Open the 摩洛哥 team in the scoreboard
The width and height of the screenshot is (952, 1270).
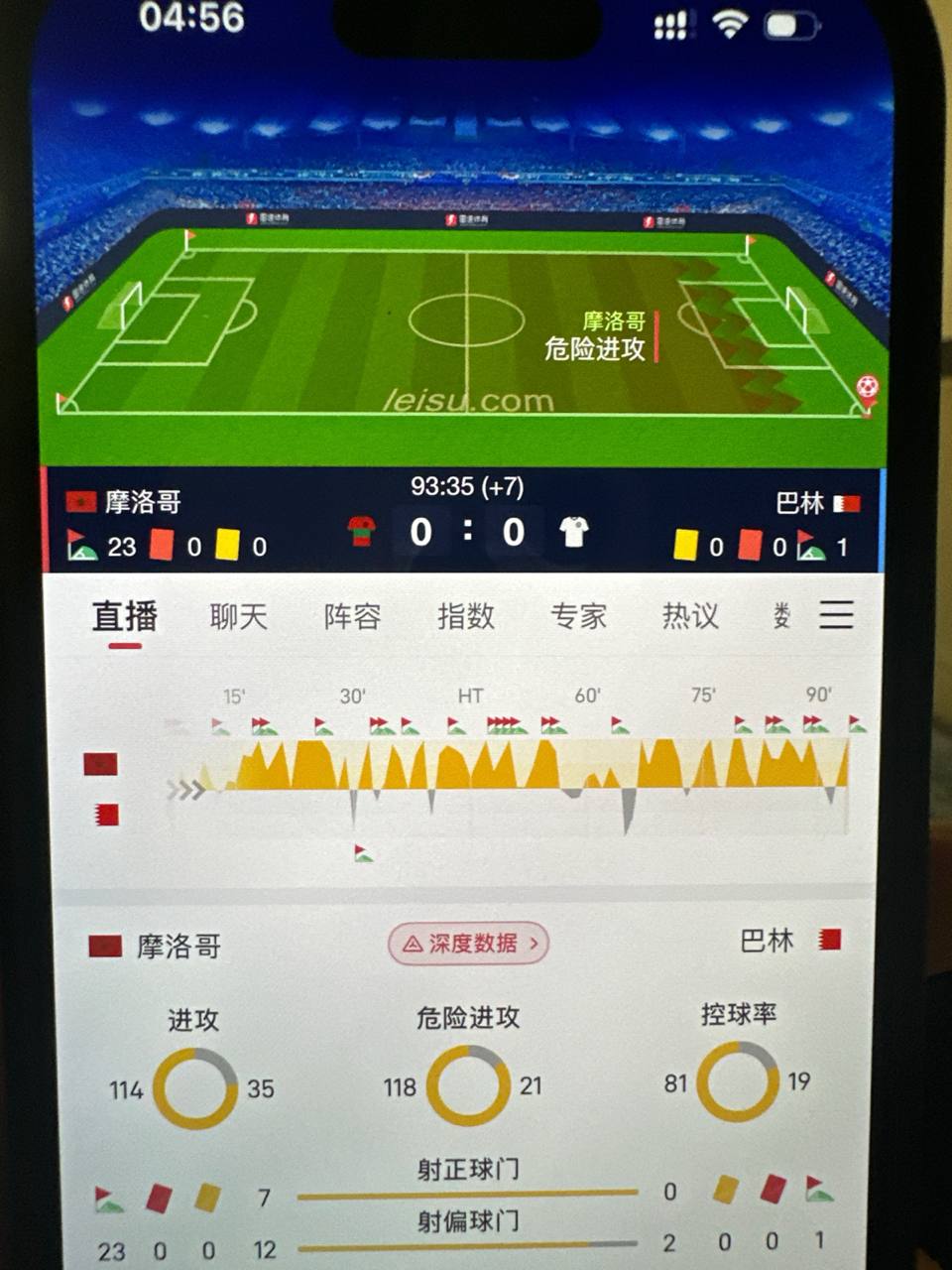pyautogui.click(x=142, y=502)
